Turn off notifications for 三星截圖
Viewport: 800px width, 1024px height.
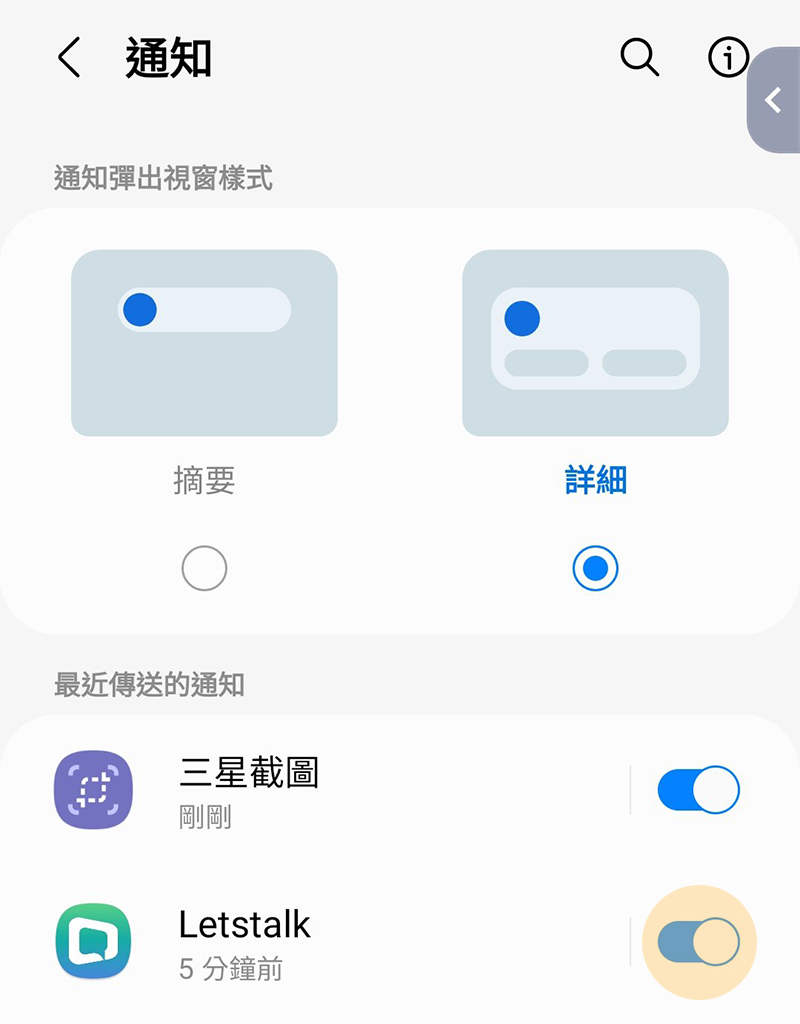(x=698, y=791)
